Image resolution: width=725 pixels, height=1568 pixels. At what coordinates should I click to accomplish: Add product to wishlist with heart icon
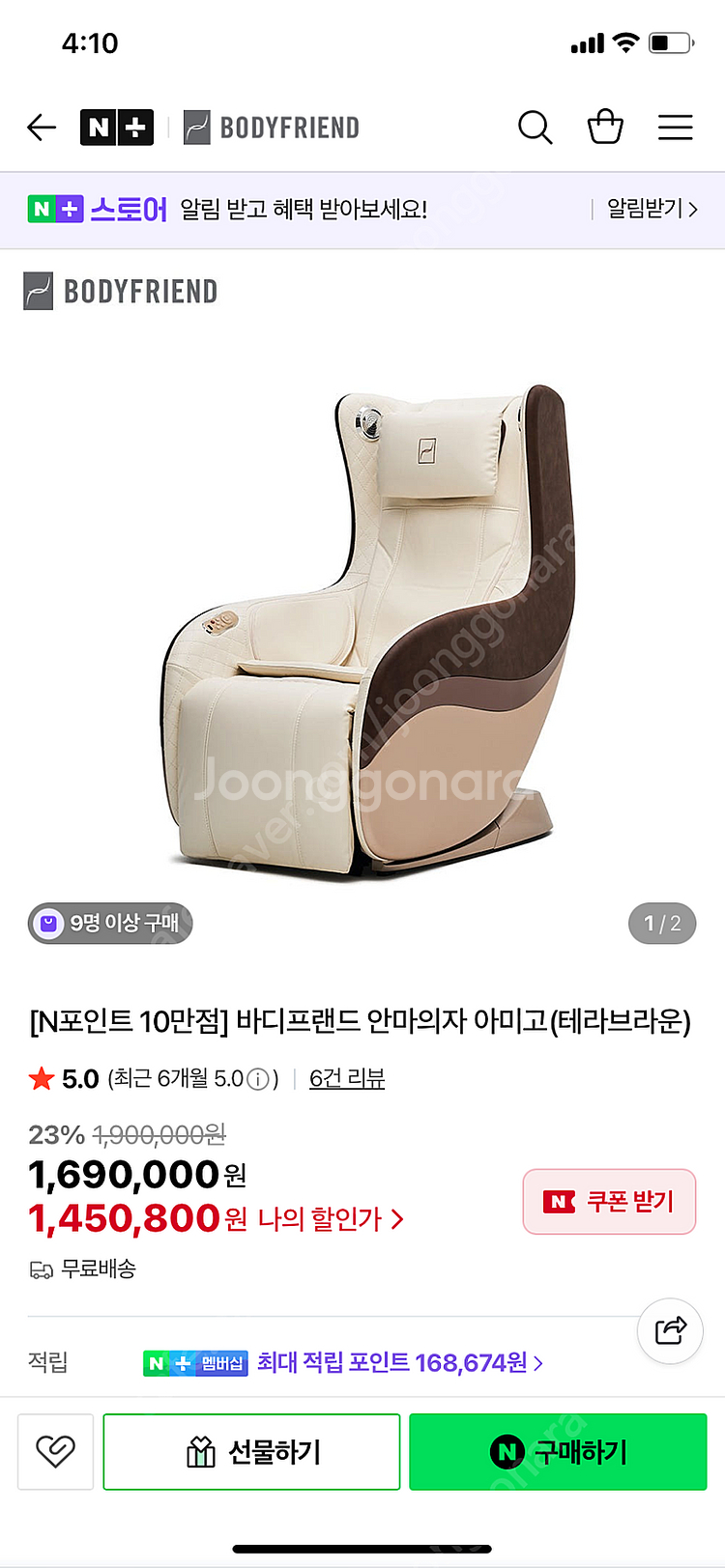(55, 1451)
